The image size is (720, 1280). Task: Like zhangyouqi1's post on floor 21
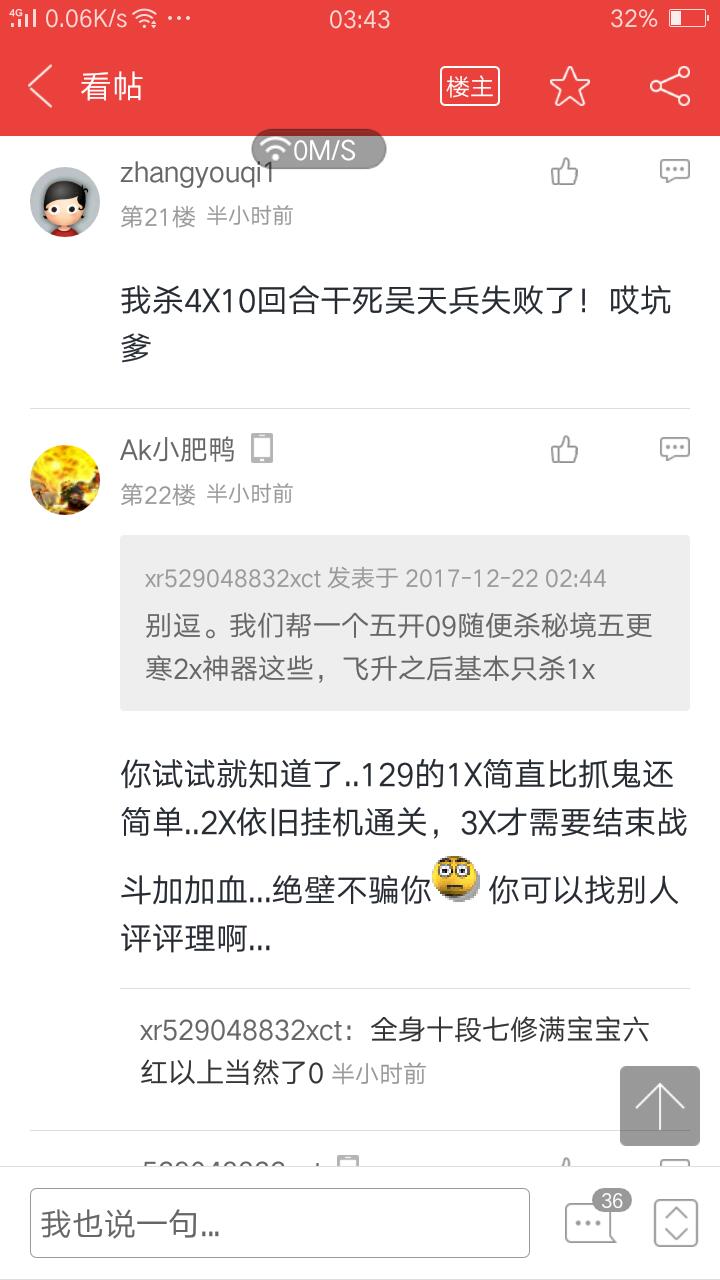coord(565,172)
